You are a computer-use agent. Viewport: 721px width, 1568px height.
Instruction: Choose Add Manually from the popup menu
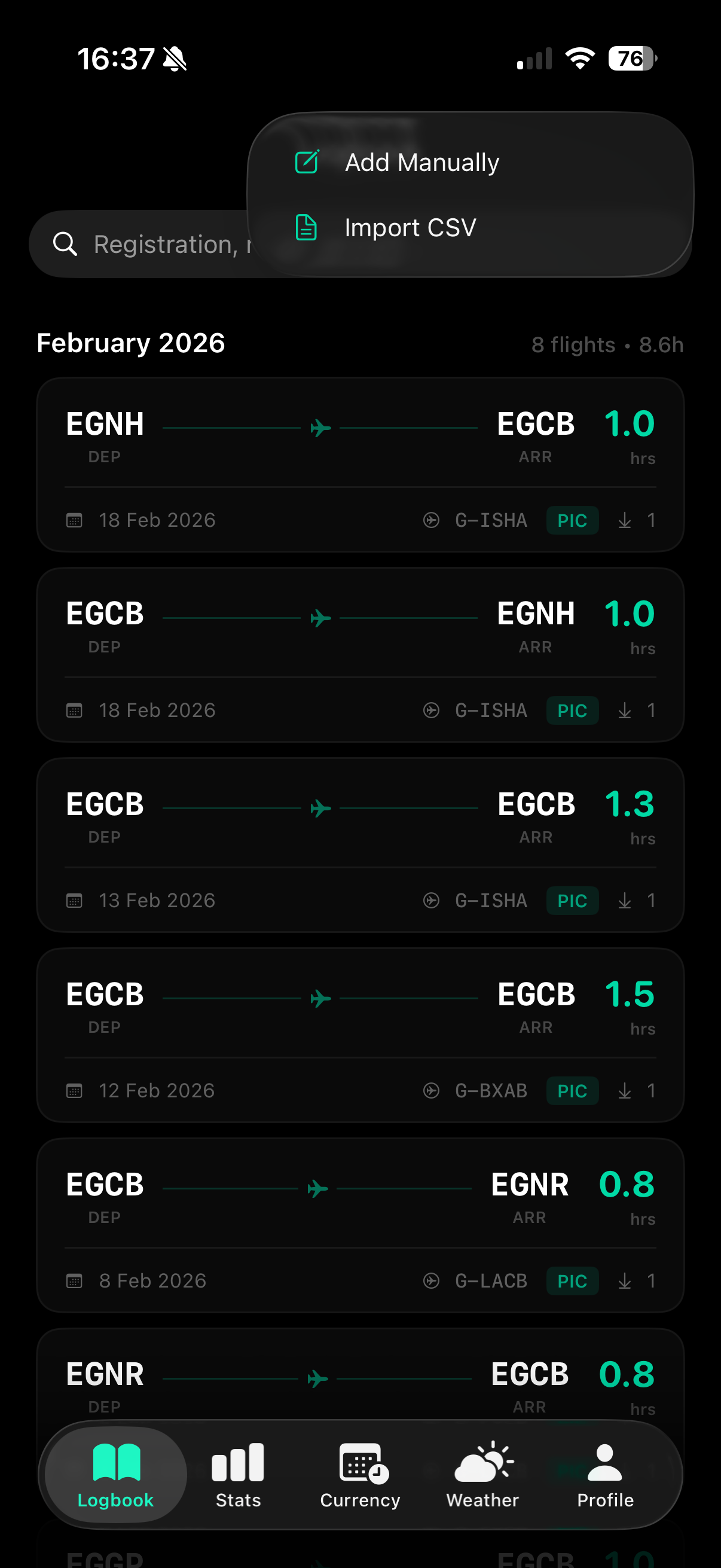(x=421, y=163)
